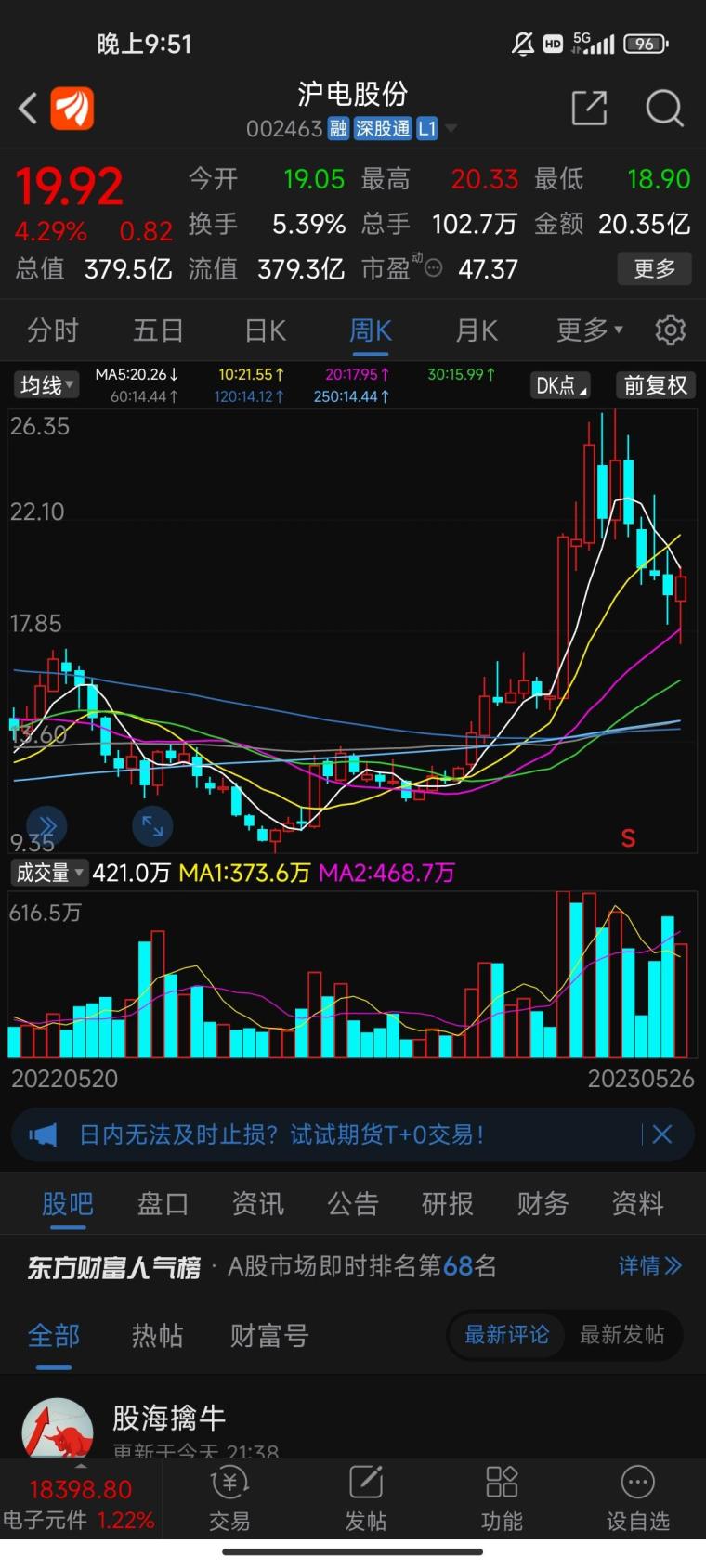Dismiss the futures T+0 banner
Viewport: 706px width, 1568px height.
[661, 1134]
